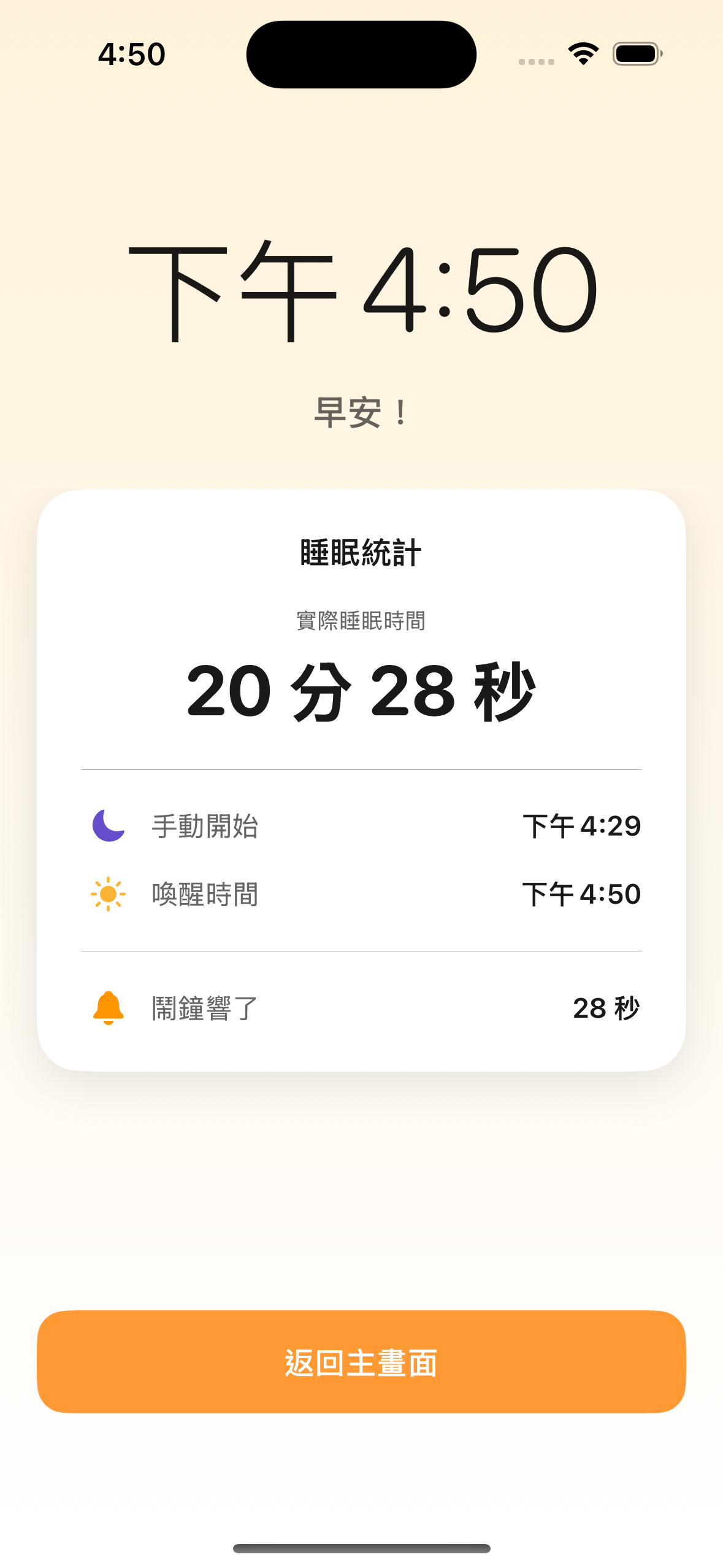Viewport: 723px width, 1568px height.
Task: Select the sleep duration 20 分 28 秒
Action: 361,691
